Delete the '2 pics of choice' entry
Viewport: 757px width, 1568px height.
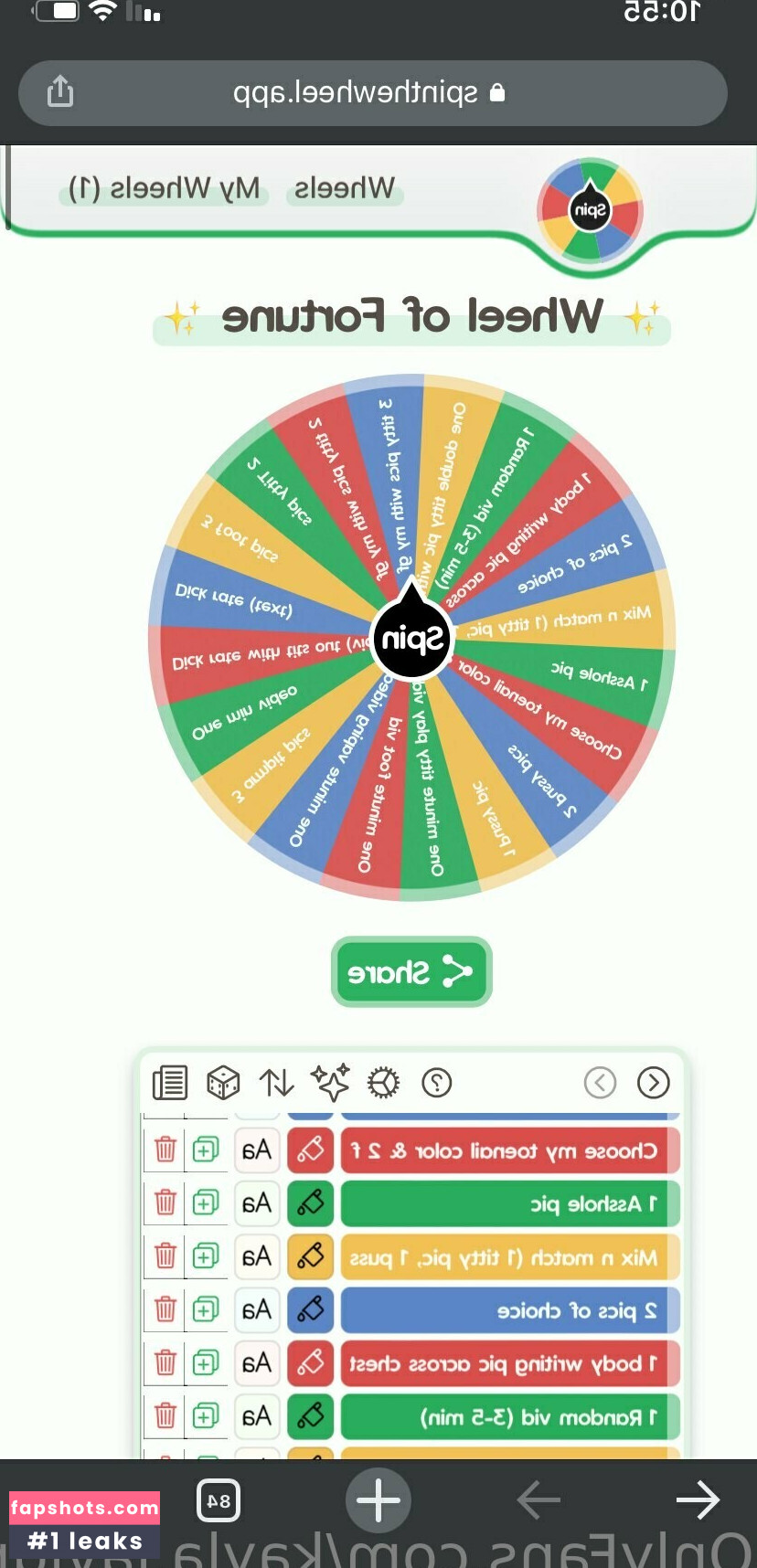[165, 1309]
